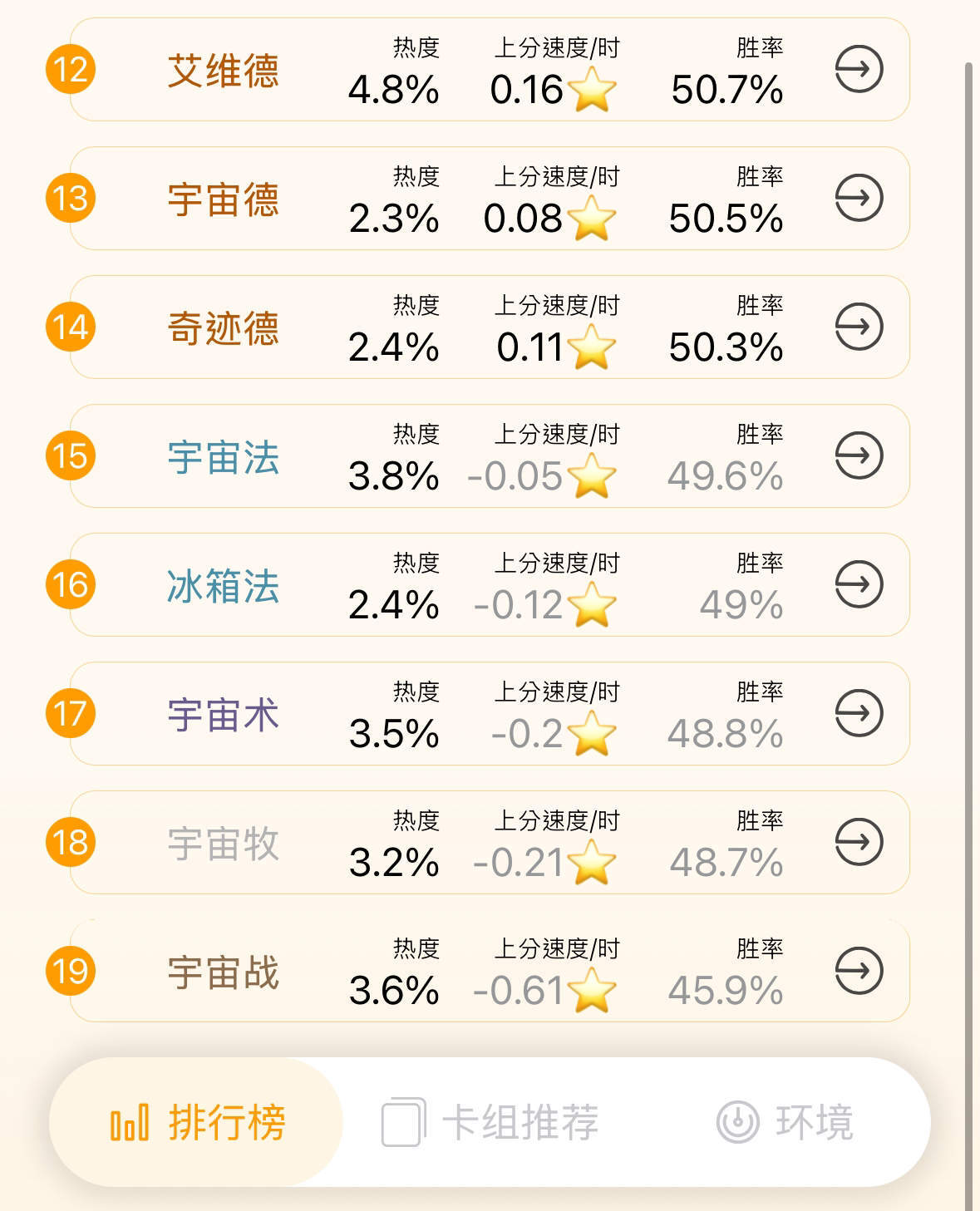Select the 排行榜 tab

click(x=198, y=1122)
